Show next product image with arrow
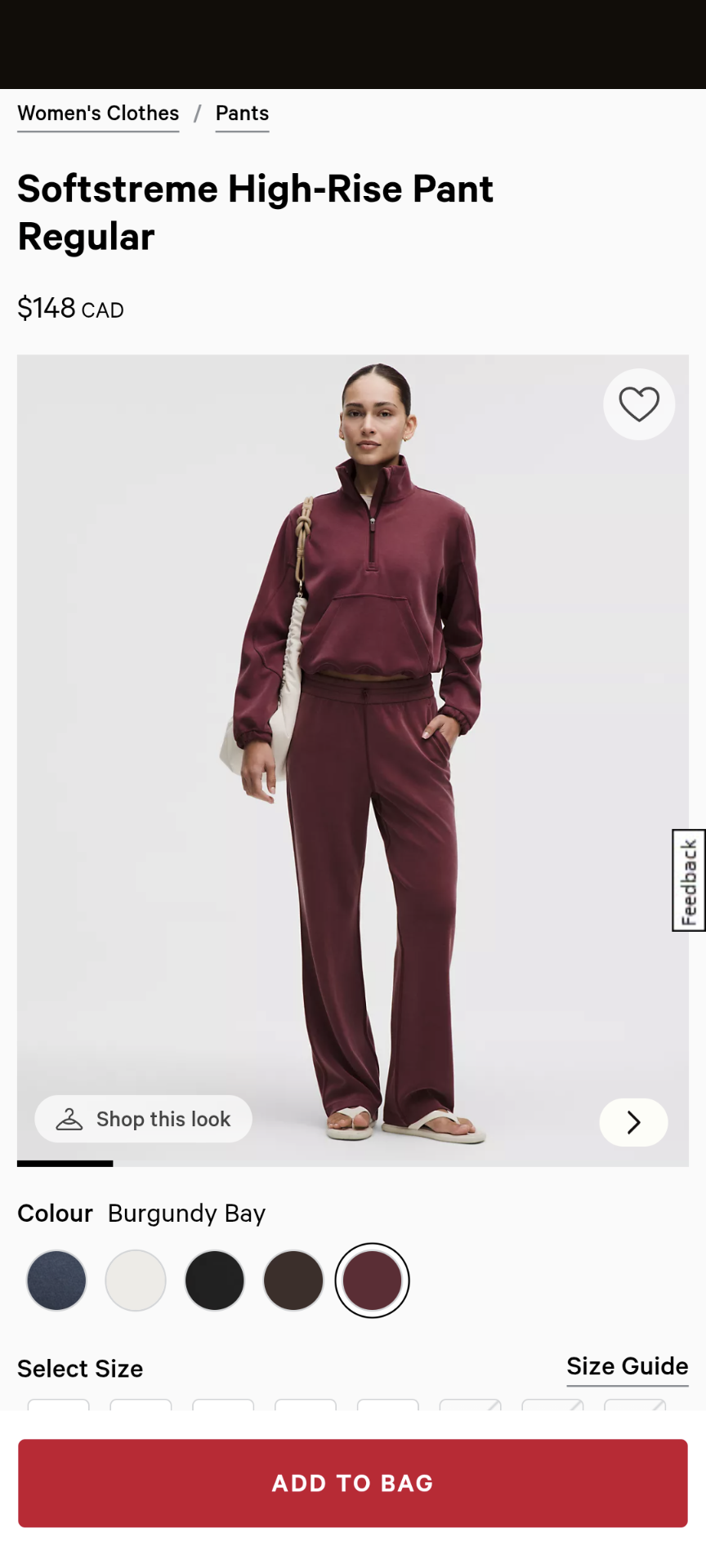Image resolution: width=706 pixels, height=1568 pixels. click(633, 1123)
